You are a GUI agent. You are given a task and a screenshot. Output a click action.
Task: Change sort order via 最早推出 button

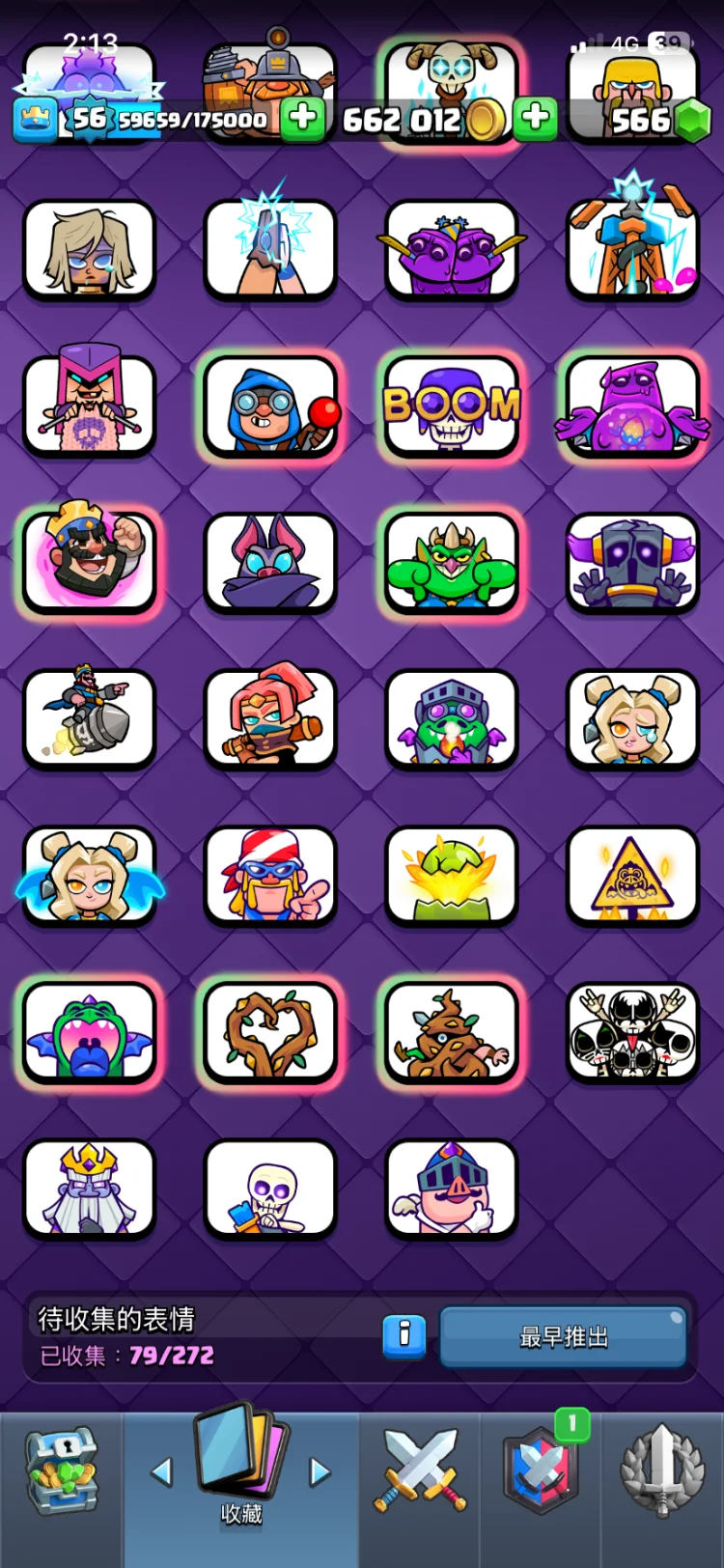point(564,1336)
